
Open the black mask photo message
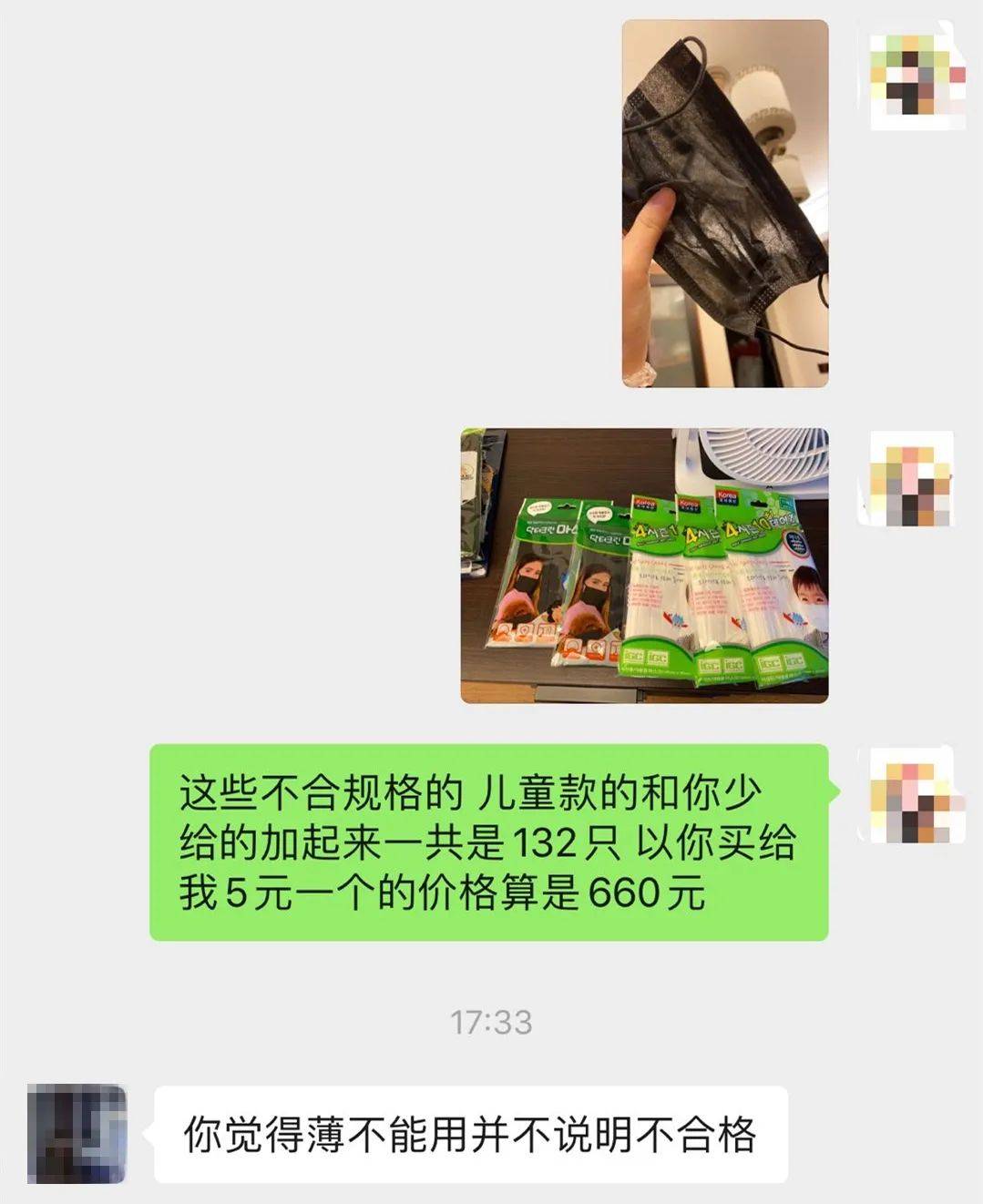point(725,203)
